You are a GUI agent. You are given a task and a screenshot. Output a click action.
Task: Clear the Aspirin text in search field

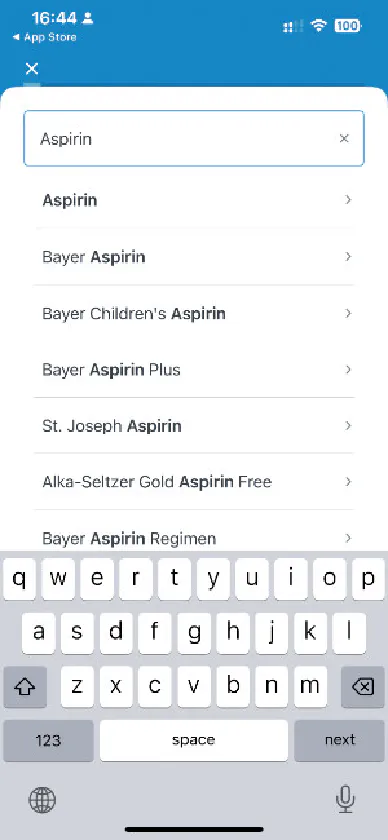coord(344,138)
